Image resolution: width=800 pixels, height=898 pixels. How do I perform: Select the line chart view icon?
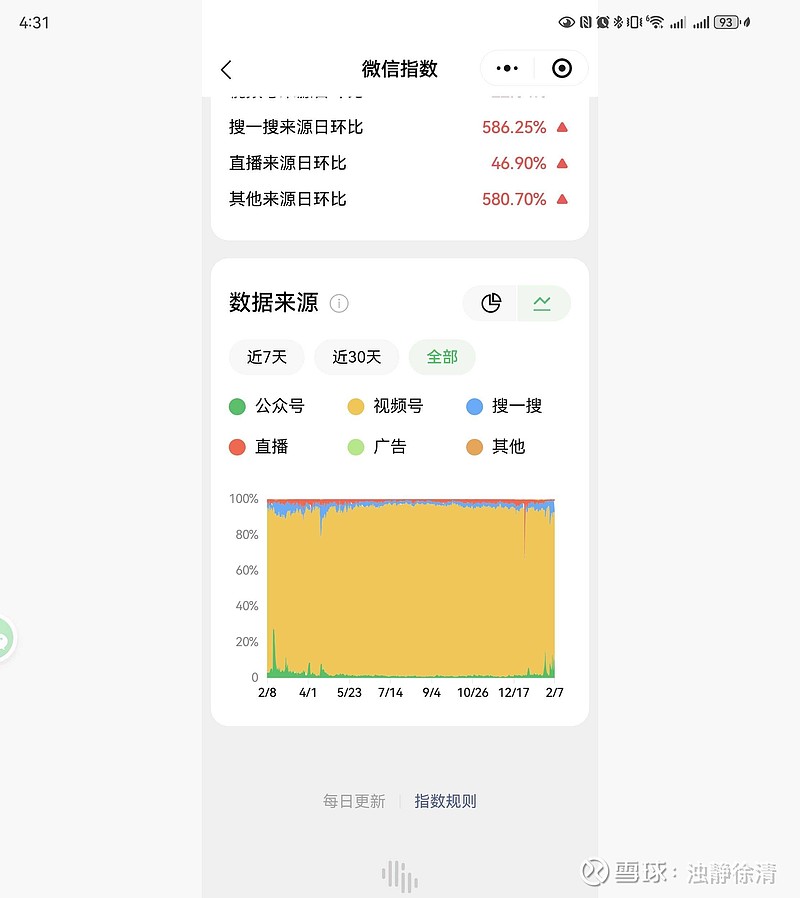coord(544,303)
